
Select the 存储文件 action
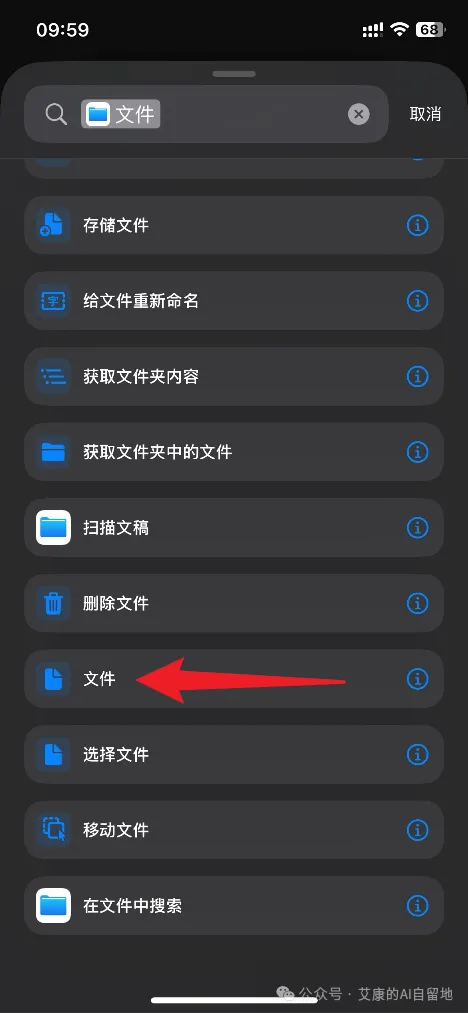pyautogui.click(x=234, y=225)
